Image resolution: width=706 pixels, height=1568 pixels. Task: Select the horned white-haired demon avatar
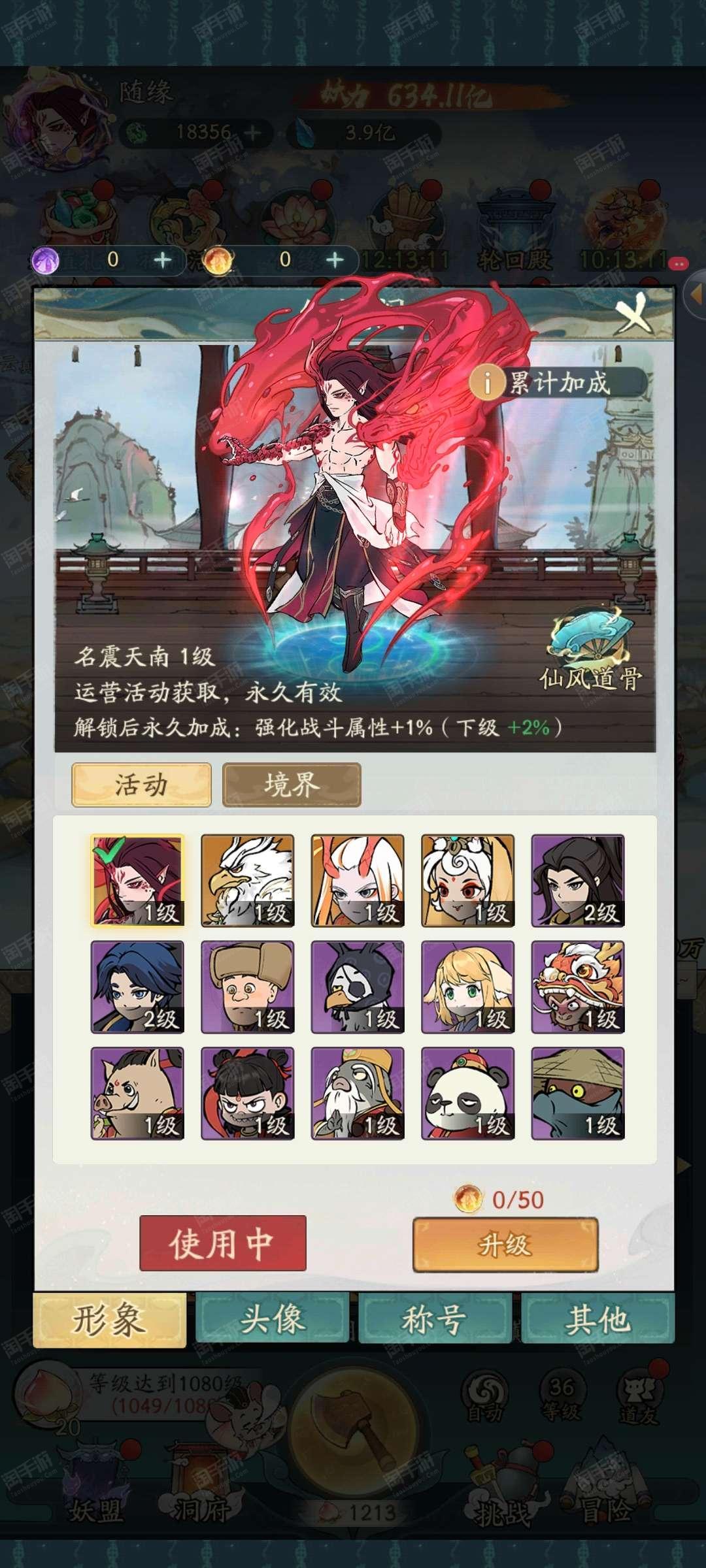coord(358,880)
